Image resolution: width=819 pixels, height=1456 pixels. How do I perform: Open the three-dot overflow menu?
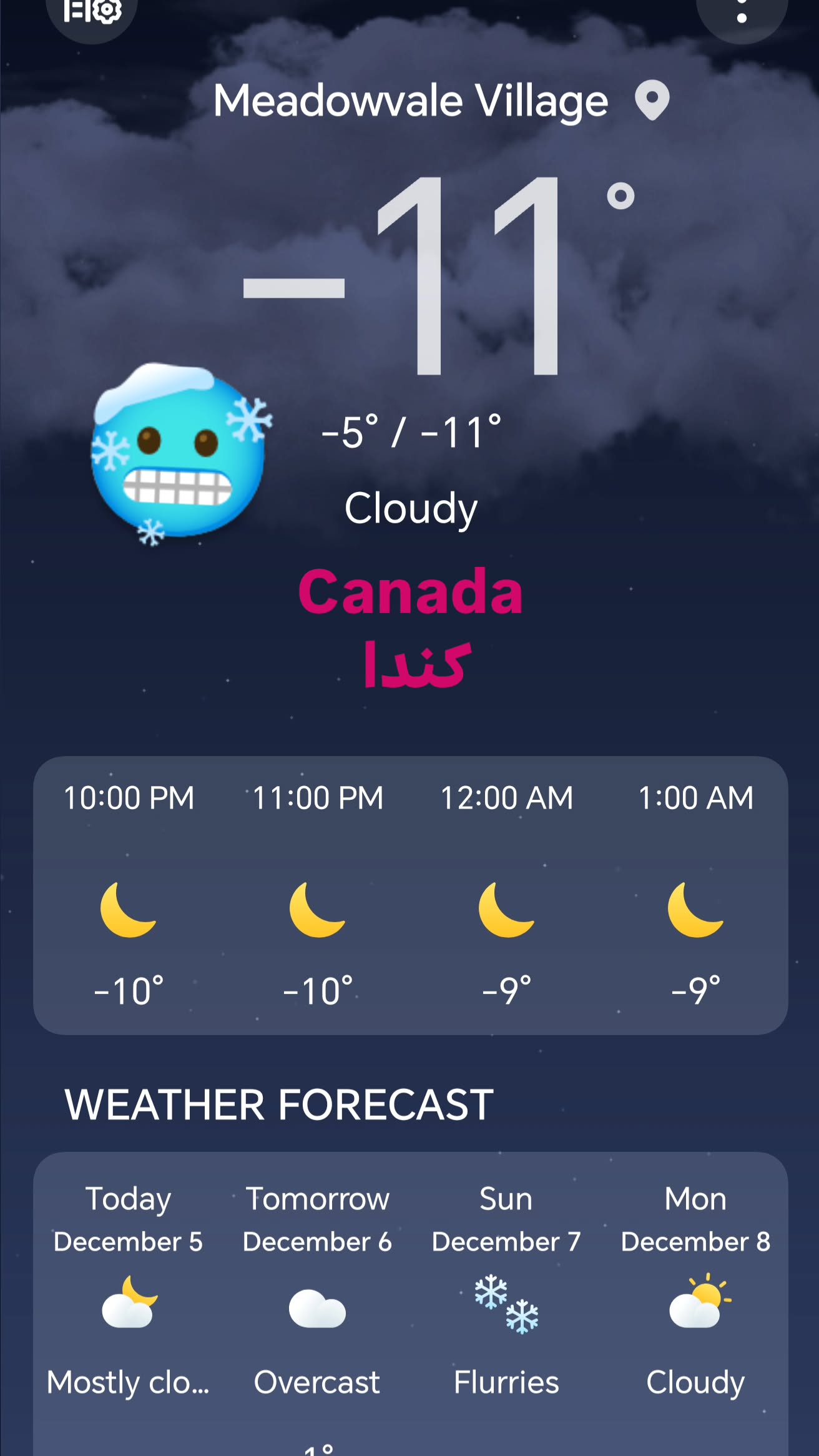[x=742, y=12]
